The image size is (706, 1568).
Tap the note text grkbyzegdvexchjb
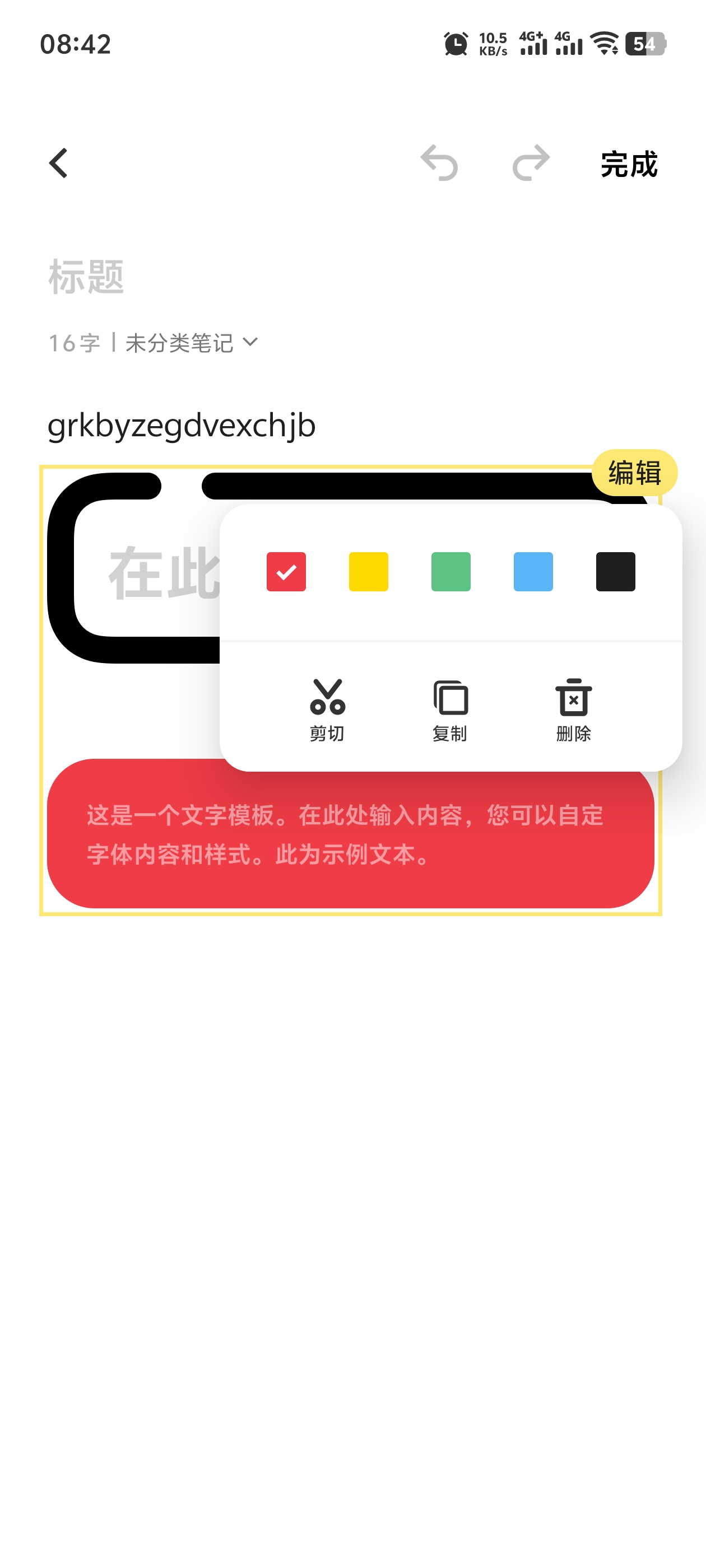pyautogui.click(x=182, y=425)
